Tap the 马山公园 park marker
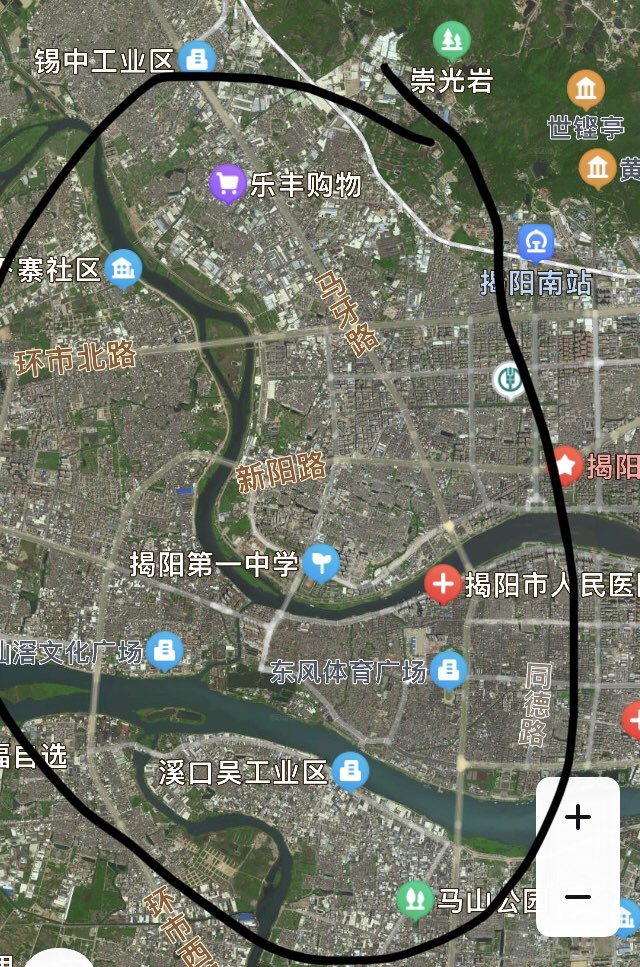This screenshot has width=640, height=967. [414, 899]
